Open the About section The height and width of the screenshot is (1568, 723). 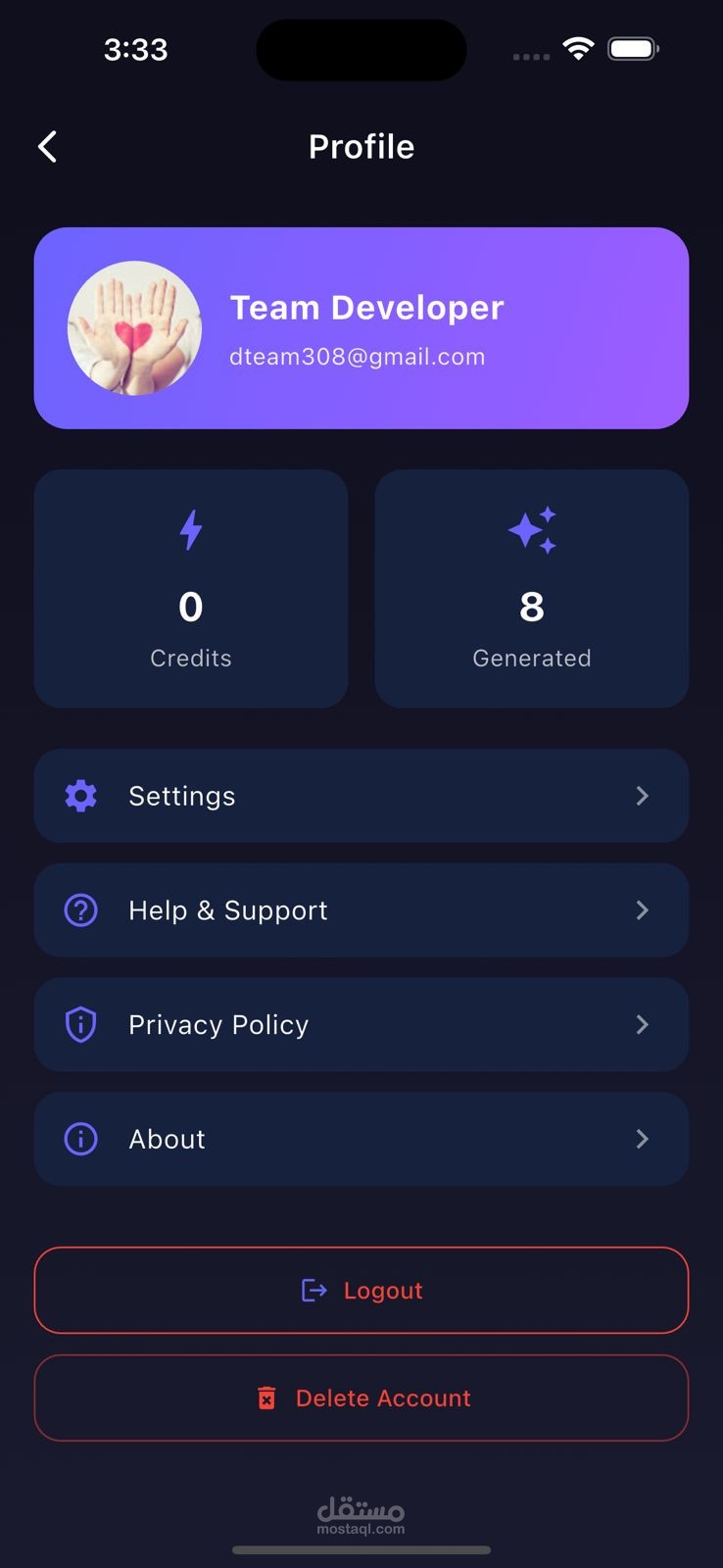pos(361,1139)
